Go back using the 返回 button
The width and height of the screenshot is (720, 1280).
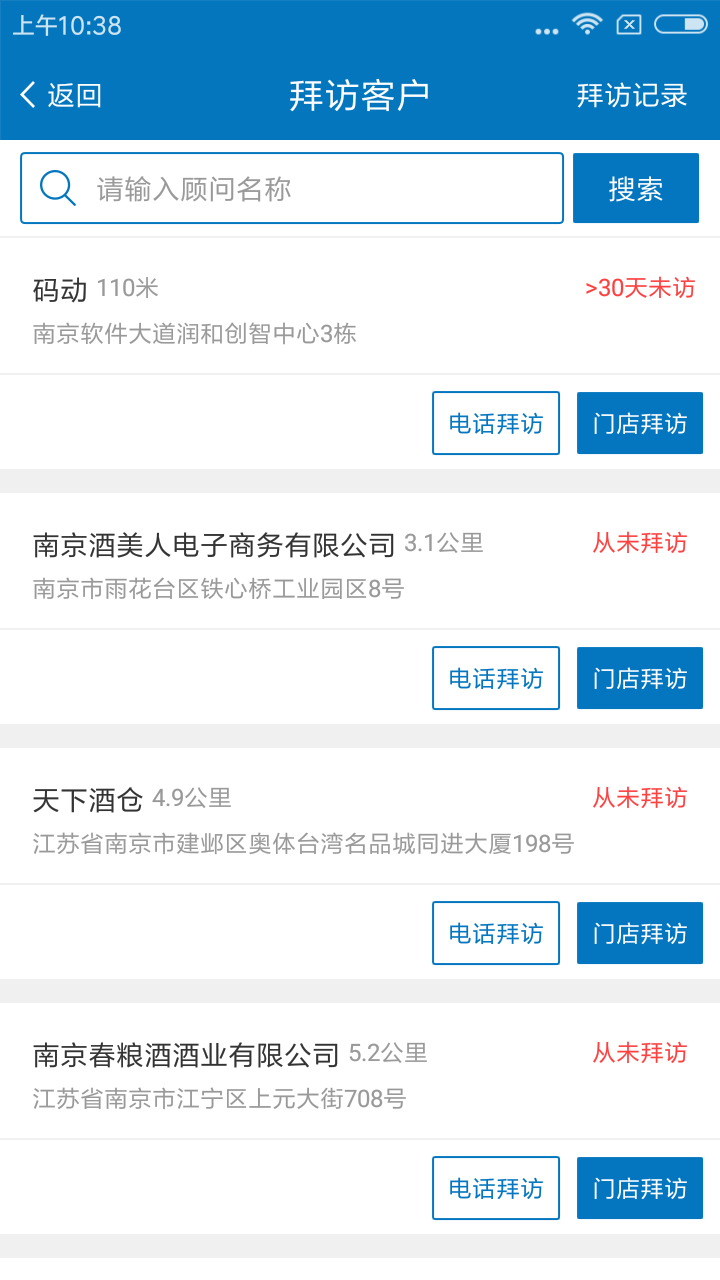pos(60,95)
